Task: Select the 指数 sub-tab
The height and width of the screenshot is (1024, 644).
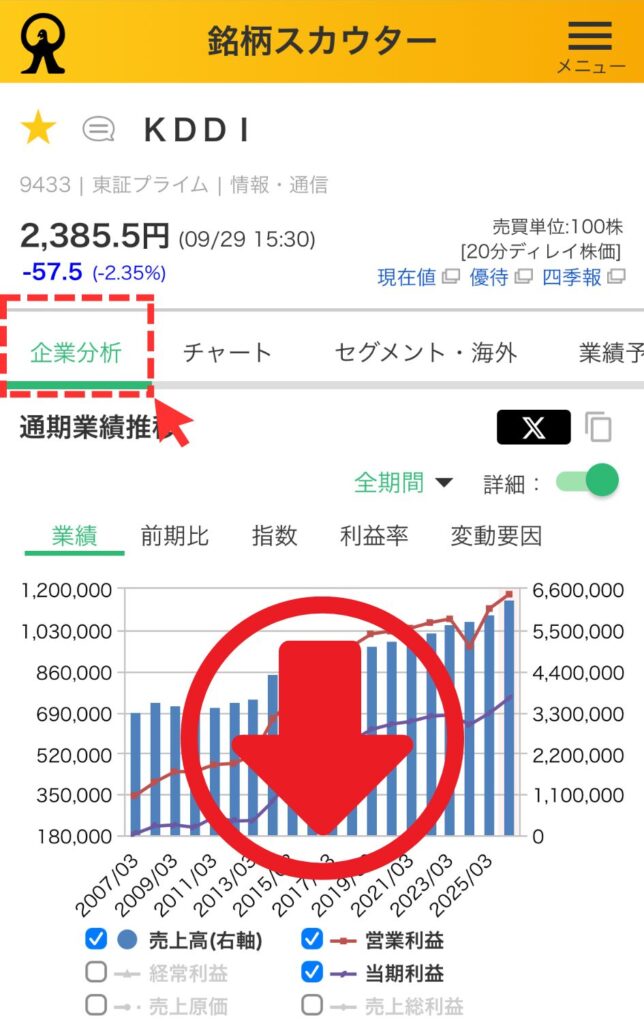Action: coord(274,536)
